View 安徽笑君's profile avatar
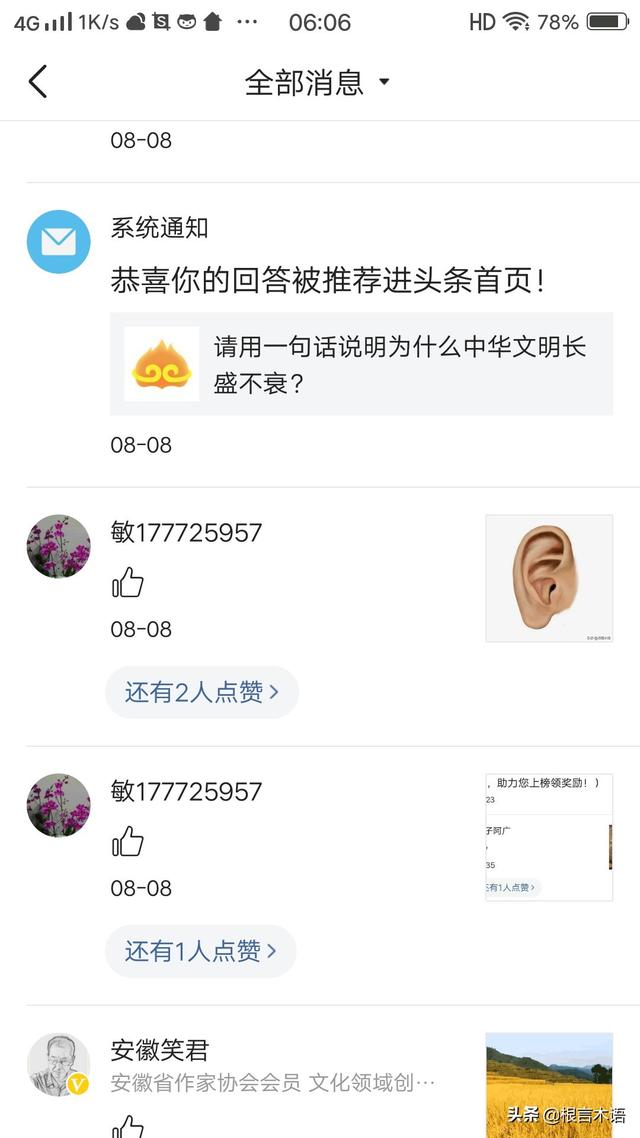Image resolution: width=640 pixels, height=1138 pixels. pos(58,1065)
